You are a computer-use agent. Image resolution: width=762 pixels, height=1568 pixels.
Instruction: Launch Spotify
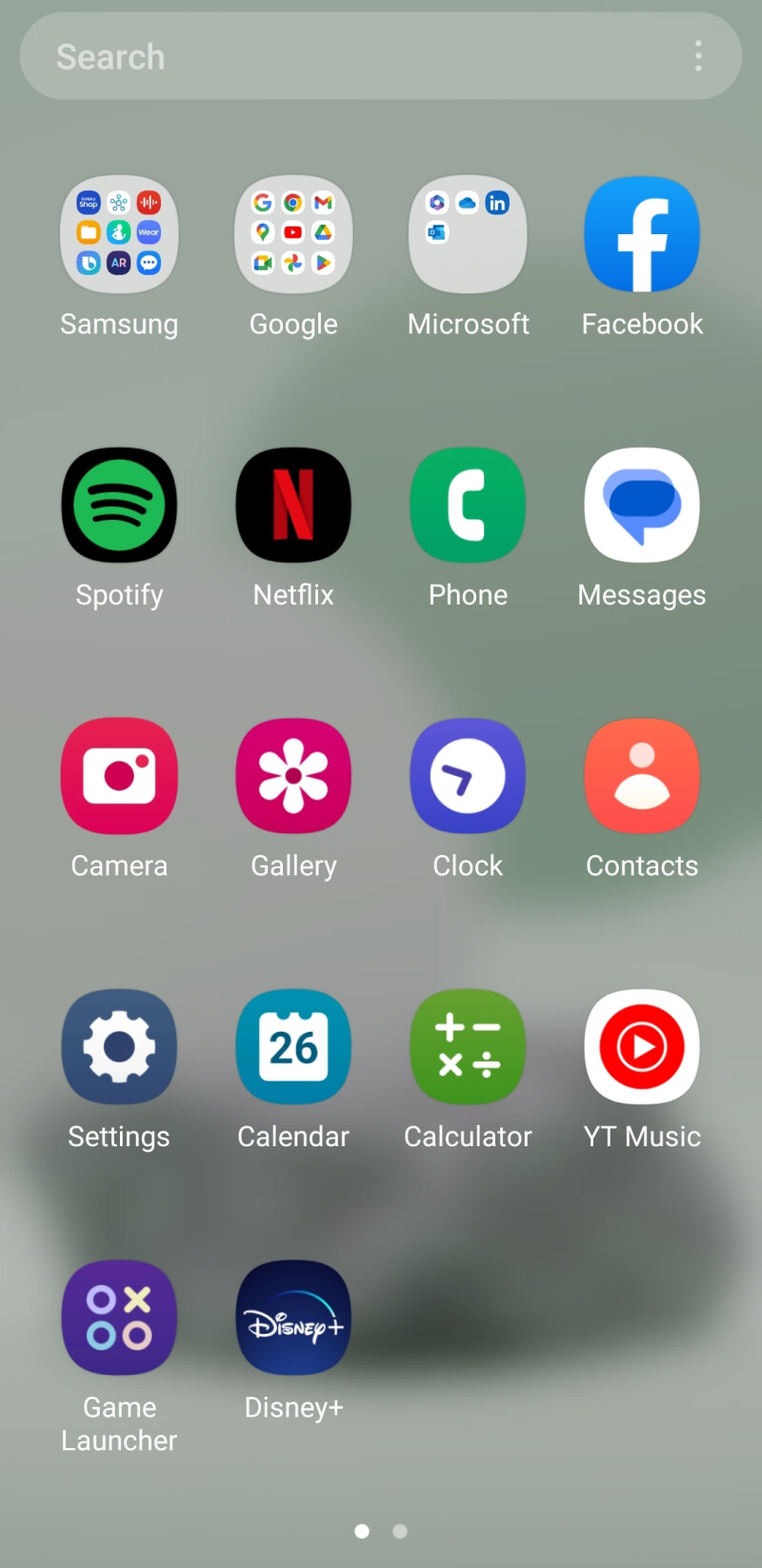(119, 506)
